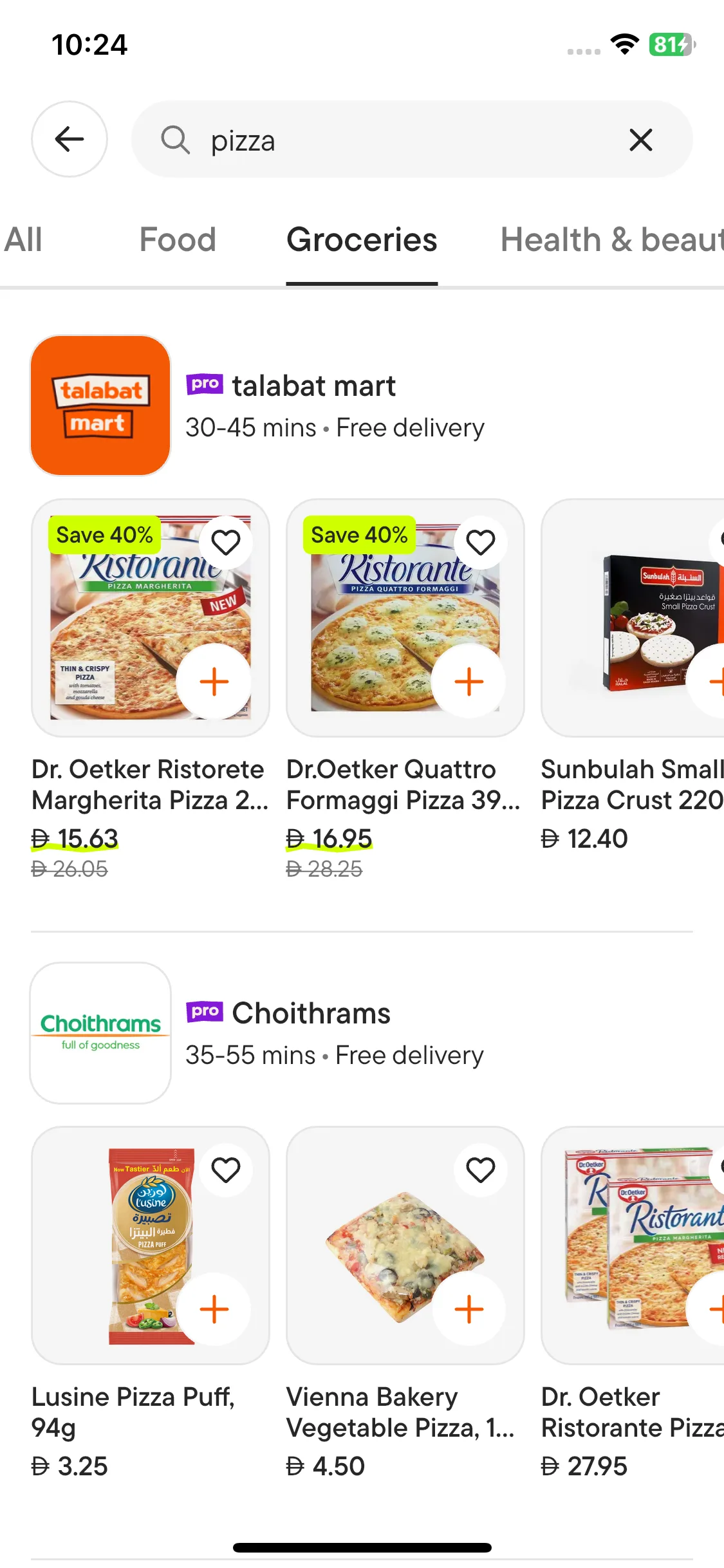The width and height of the screenshot is (724, 1568).
Task: Edit the pizza search field
Action: click(399, 140)
